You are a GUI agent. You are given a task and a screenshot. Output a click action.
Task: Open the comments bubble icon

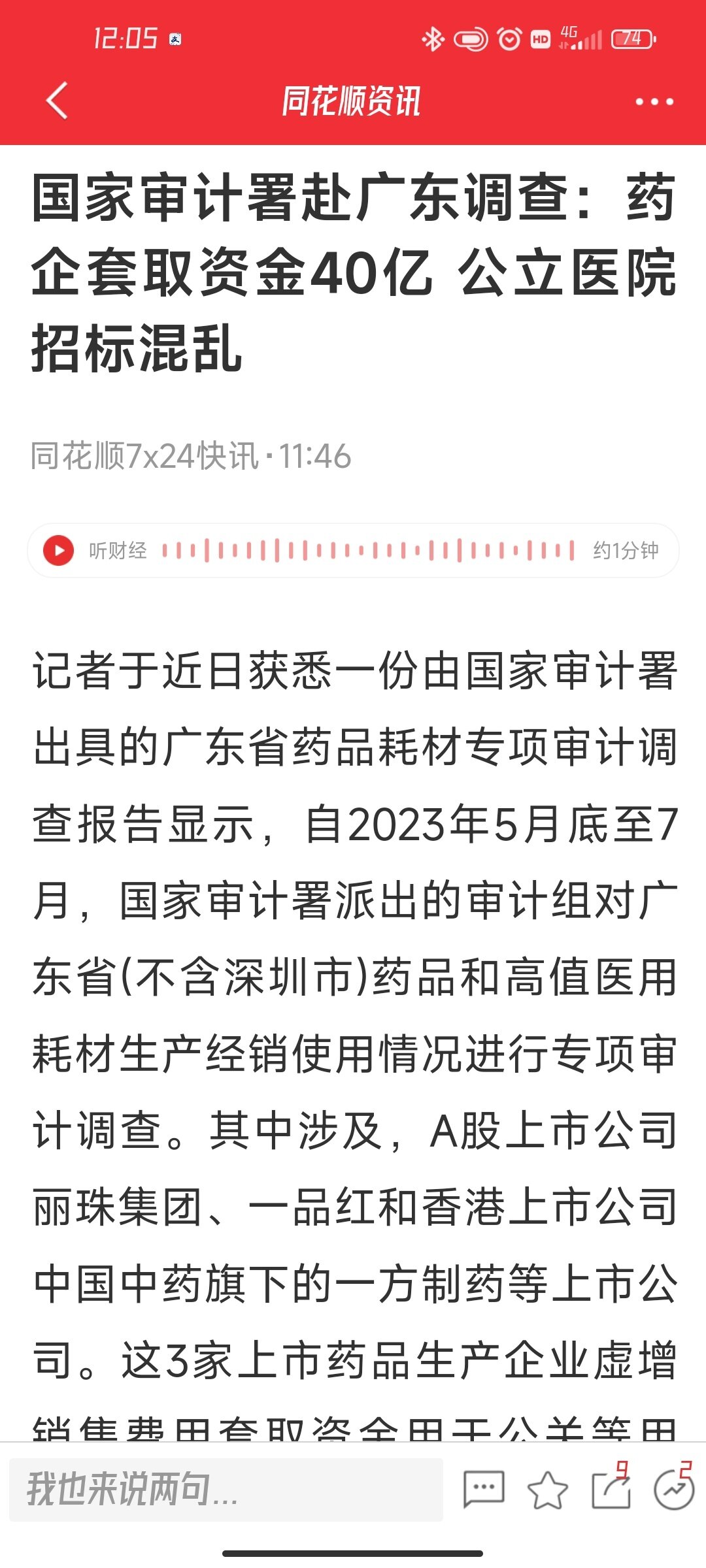[x=484, y=1490]
